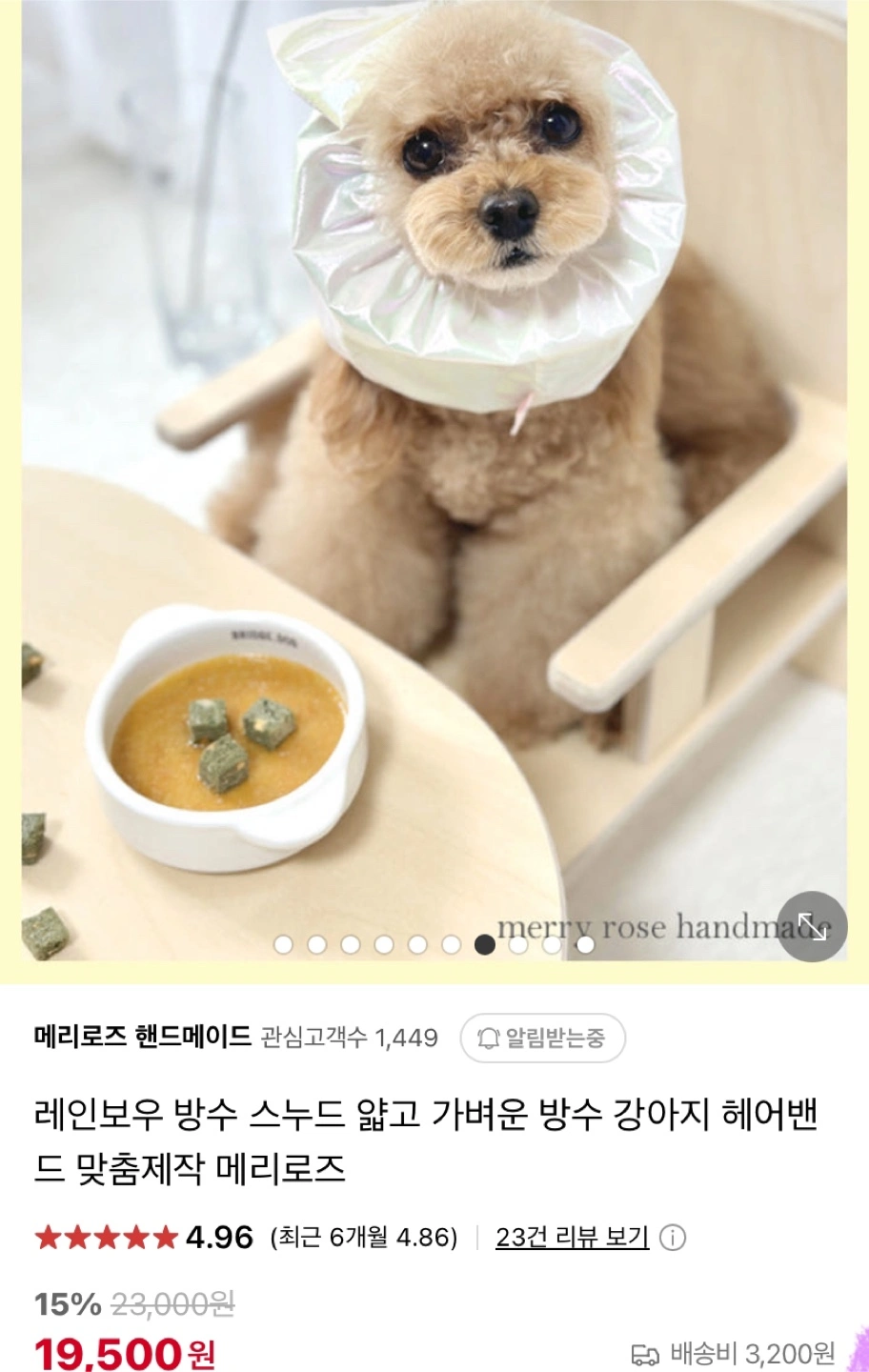Viewport: 869px width, 1372px height.
Task: Open the dog product photo
Action: click(x=434, y=476)
